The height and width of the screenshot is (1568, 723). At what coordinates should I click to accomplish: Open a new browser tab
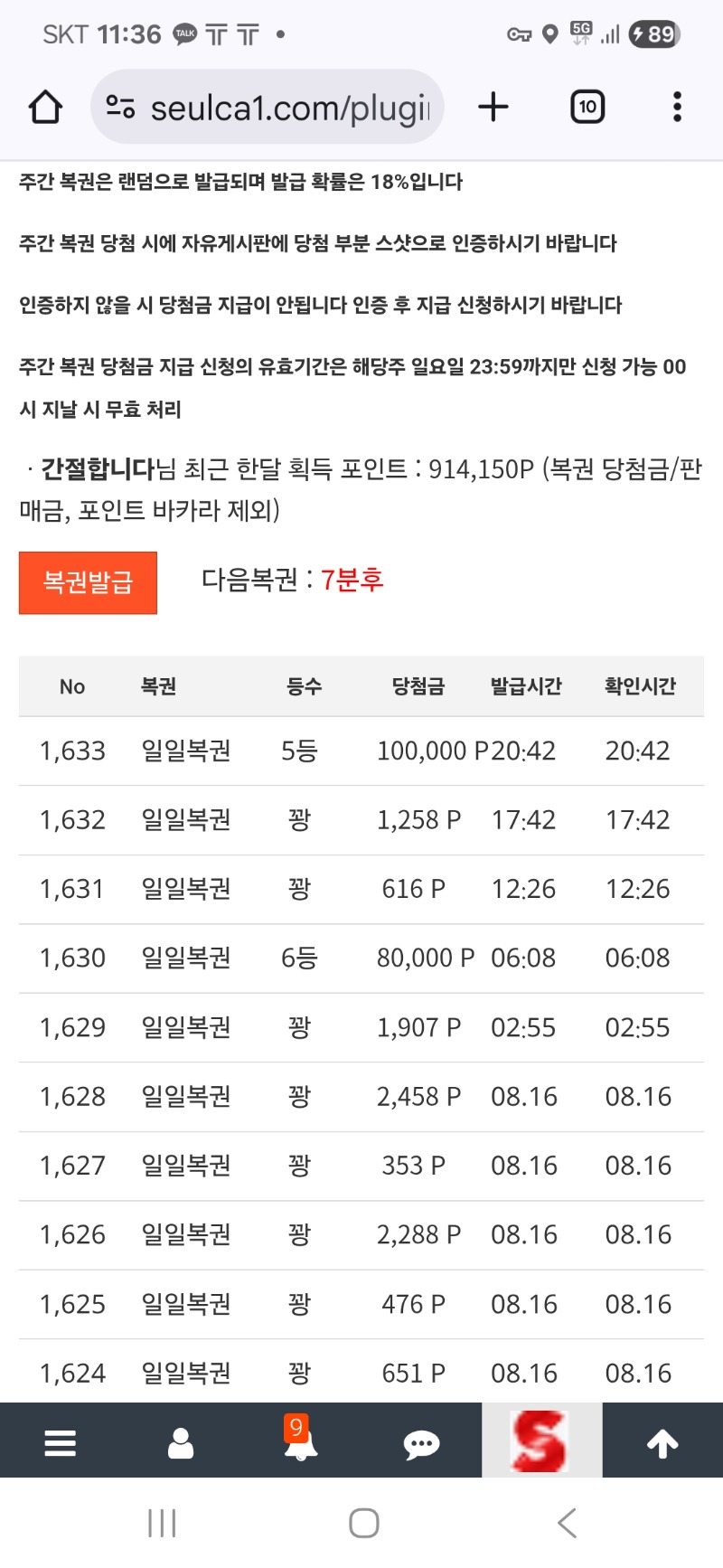[x=493, y=108]
